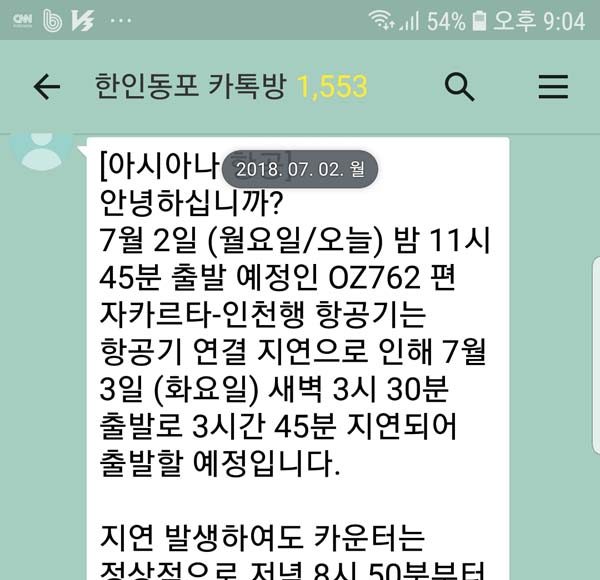Screen dimensions: 600x580
Task: Search within this chat room
Action: tap(459, 88)
